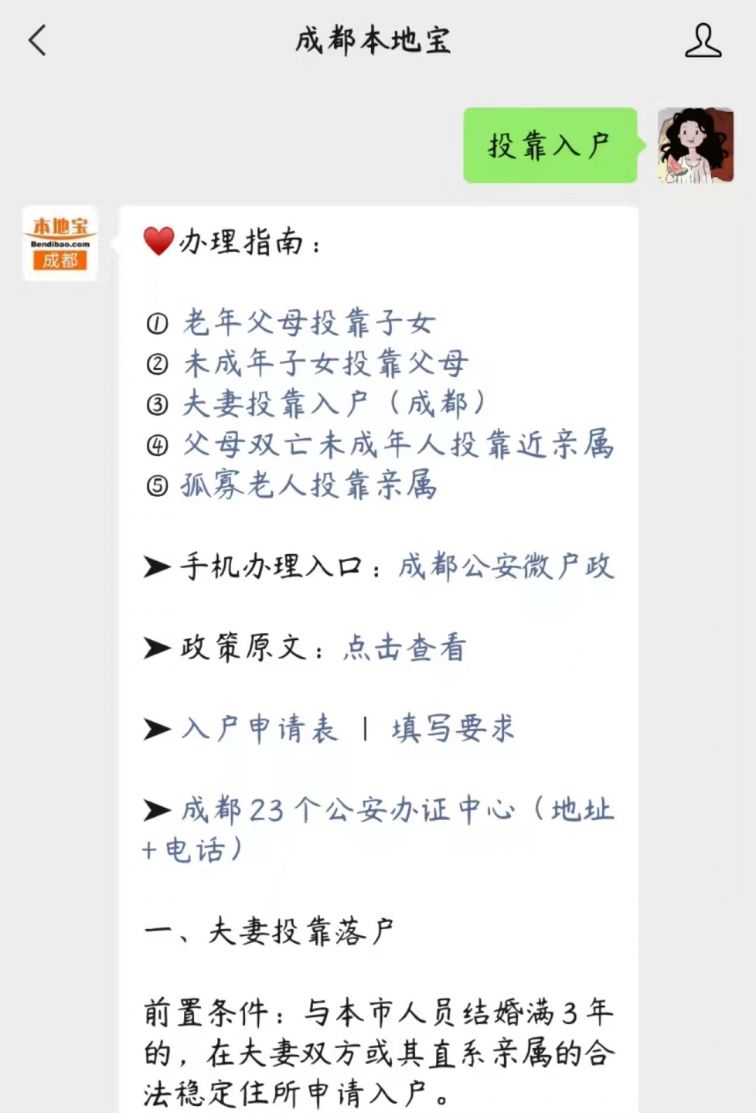Open the account profile icon
This screenshot has width=756, height=1113.
703,41
